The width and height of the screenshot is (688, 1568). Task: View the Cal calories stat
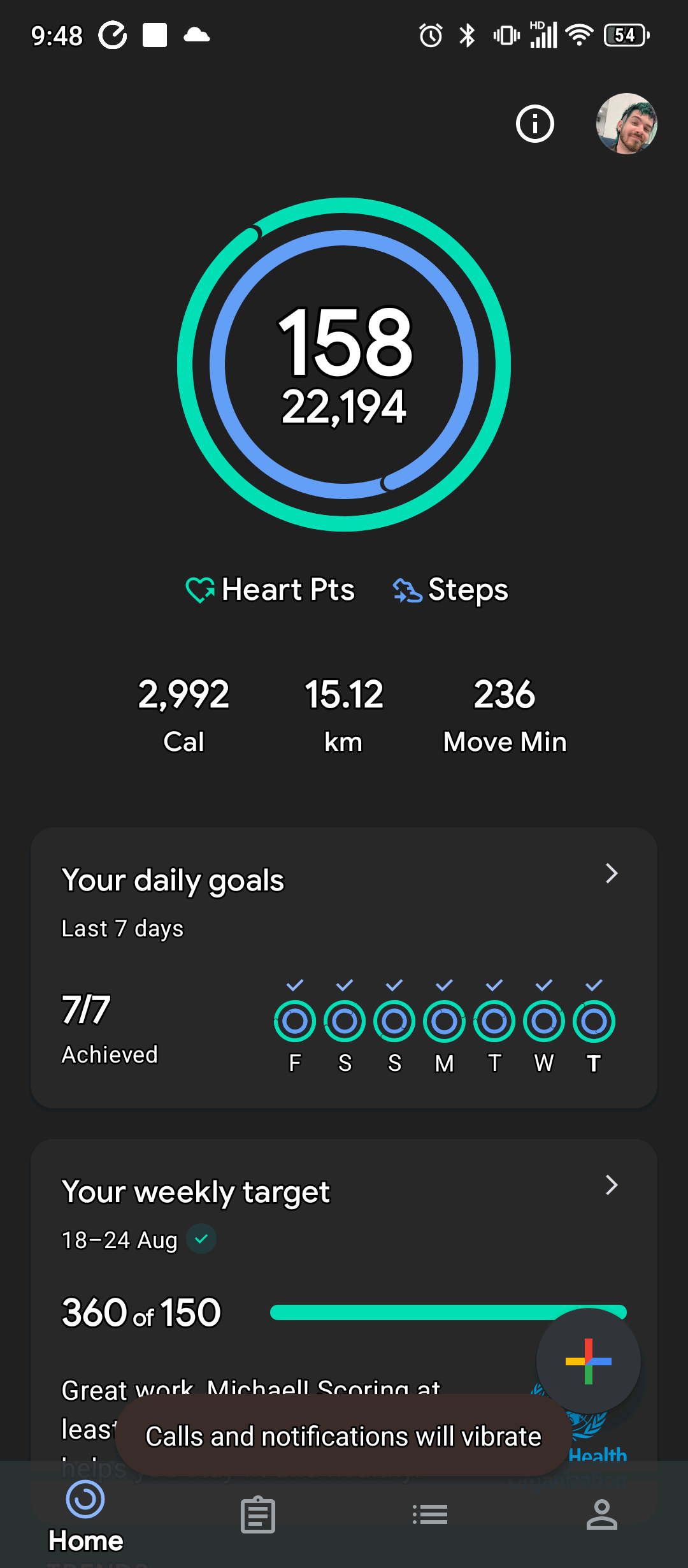tap(183, 715)
